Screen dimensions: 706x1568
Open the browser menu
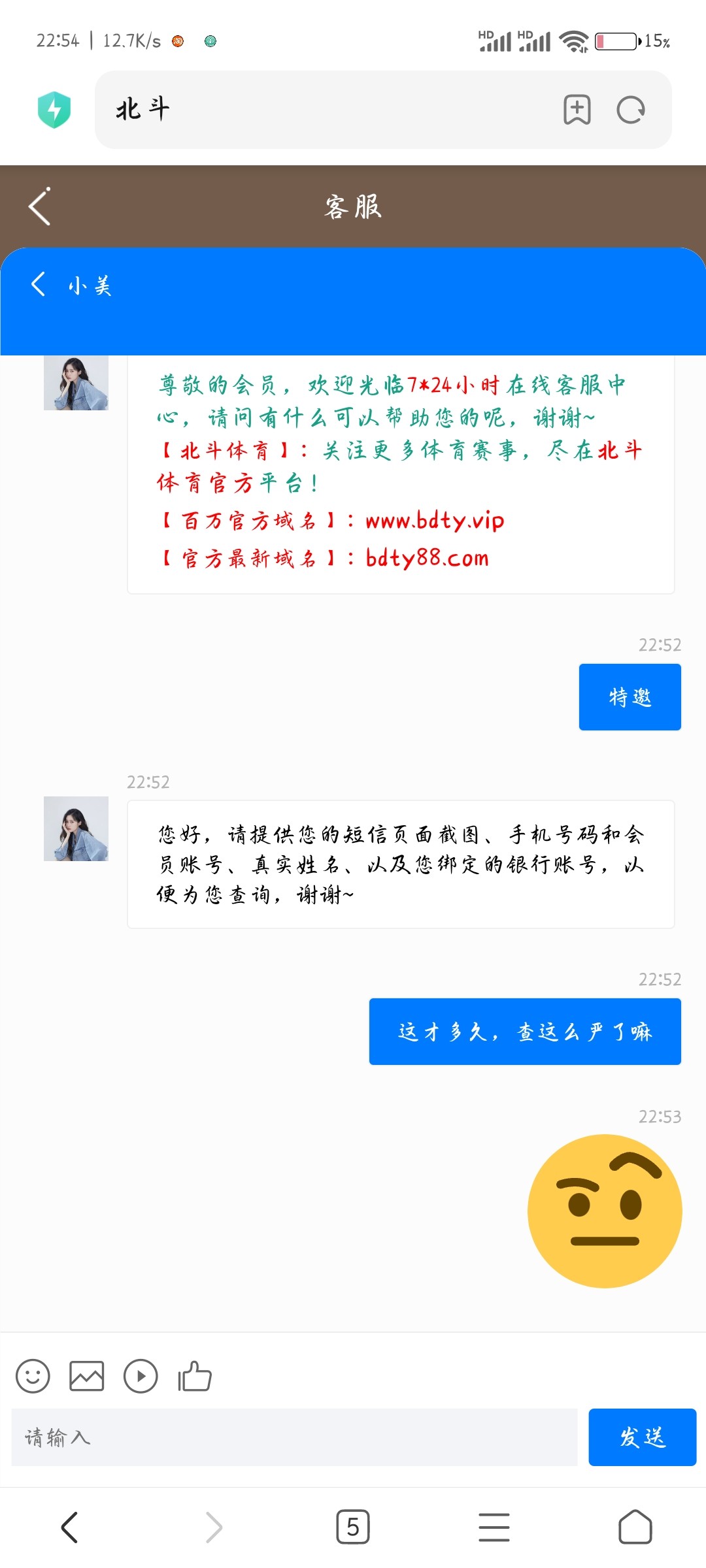[494, 1527]
